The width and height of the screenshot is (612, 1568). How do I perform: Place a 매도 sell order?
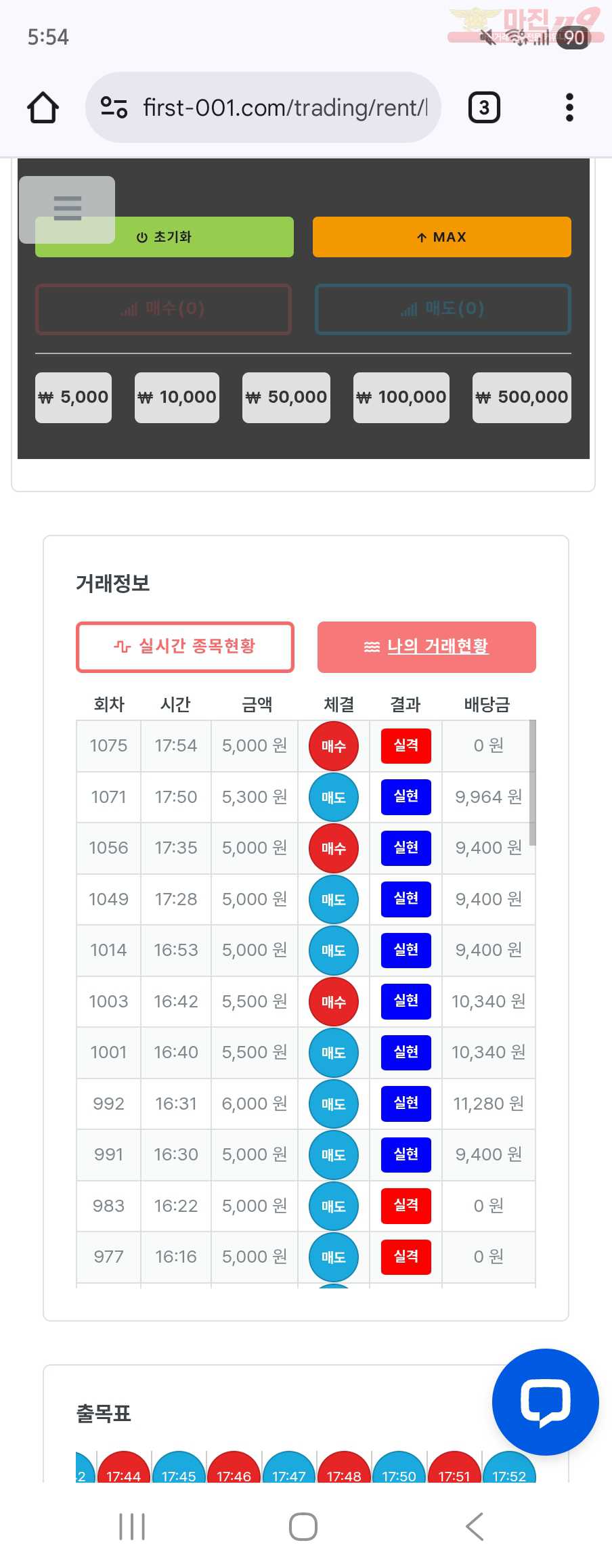click(443, 309)
